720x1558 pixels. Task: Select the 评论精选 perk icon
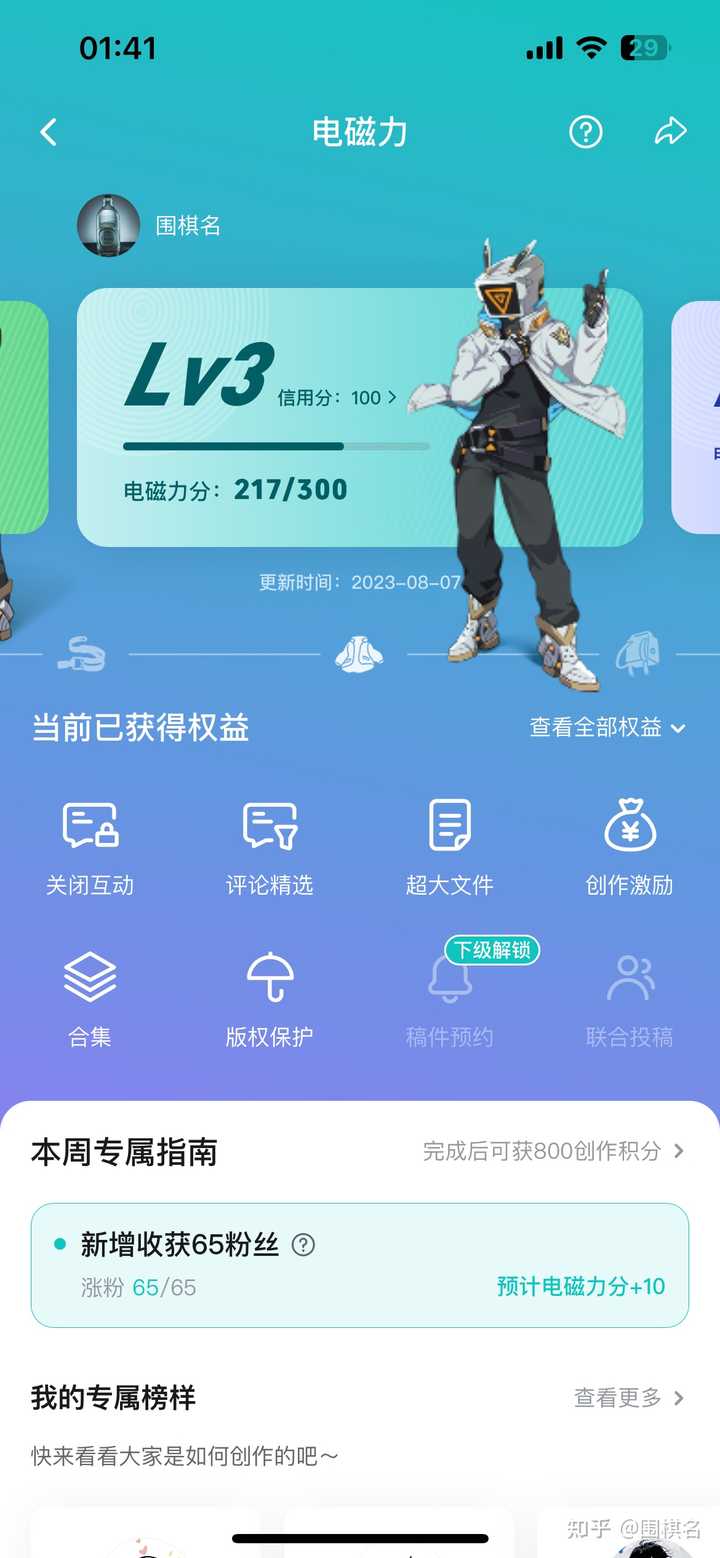pyautogui.click(x=270, y=826)
